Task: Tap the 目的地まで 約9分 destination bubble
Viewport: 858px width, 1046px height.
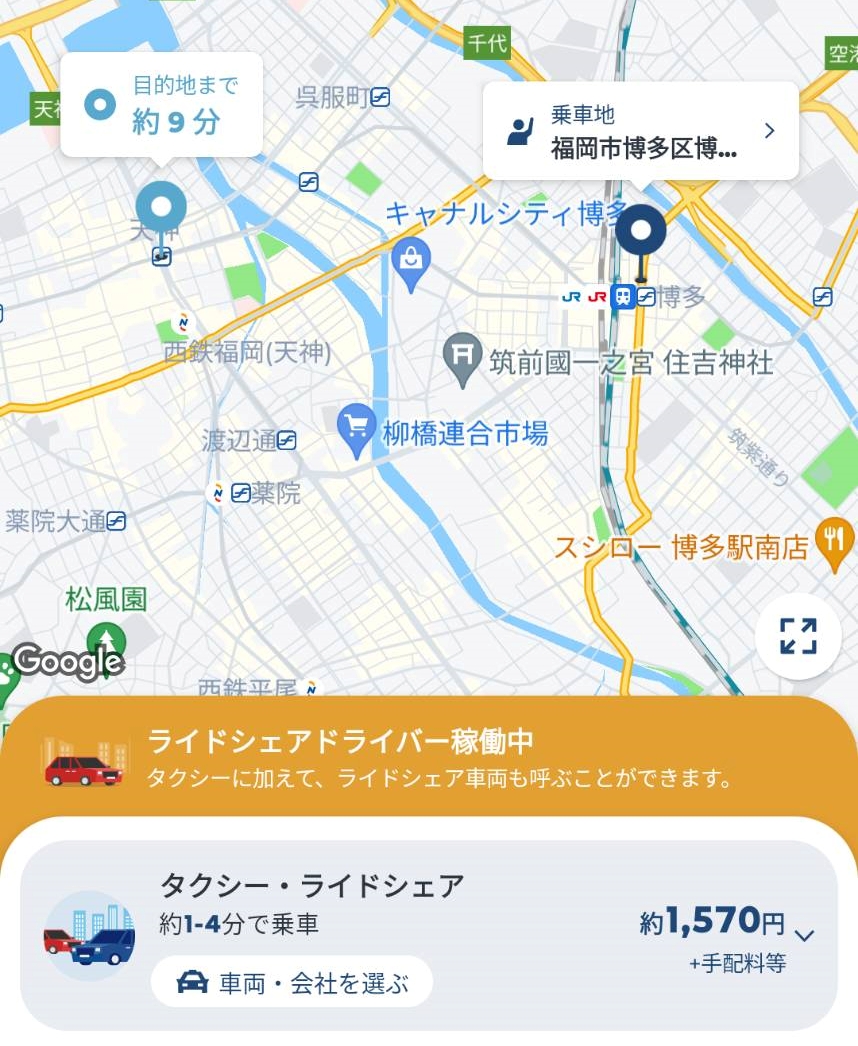Action: coord(162,106)
